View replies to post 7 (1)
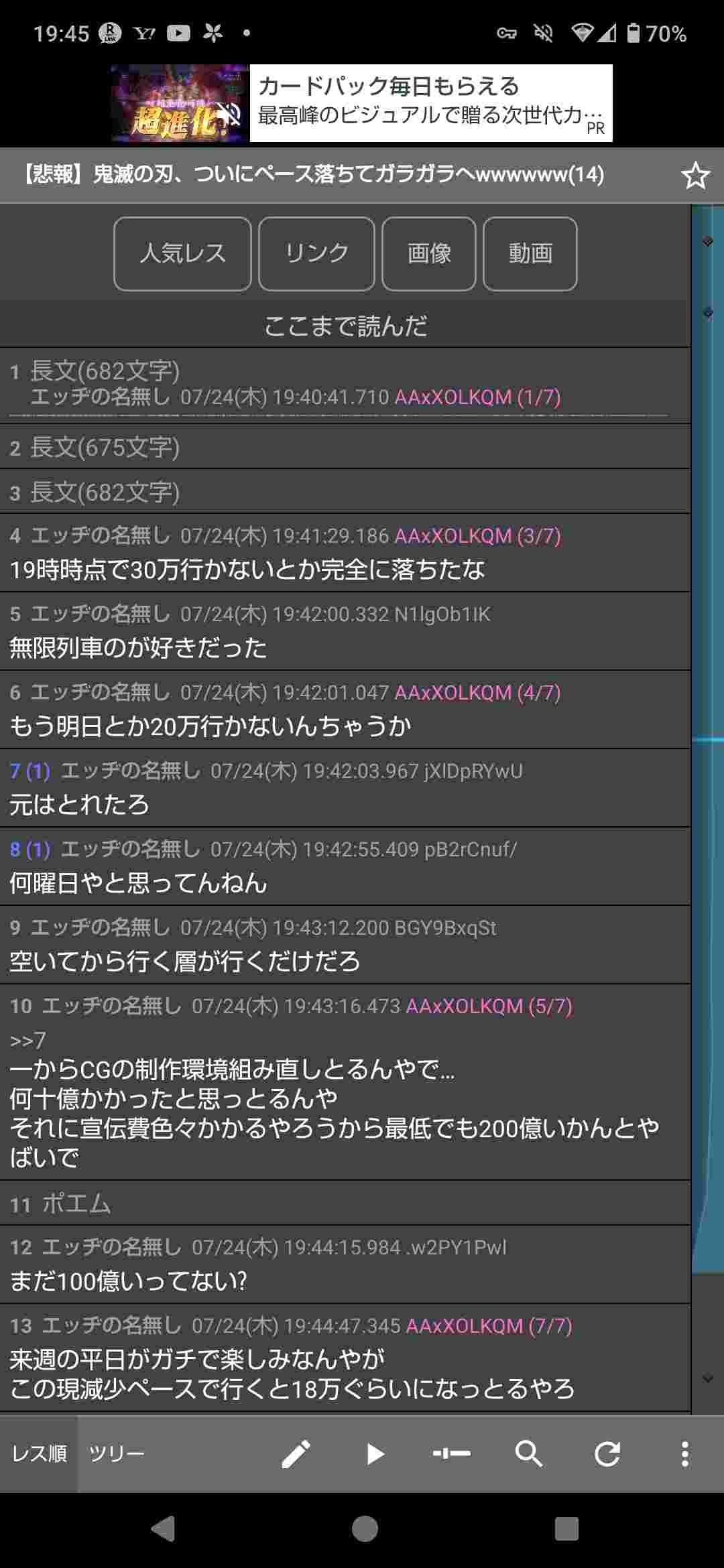The image size is (724, 1568). (x=30, y=771)
